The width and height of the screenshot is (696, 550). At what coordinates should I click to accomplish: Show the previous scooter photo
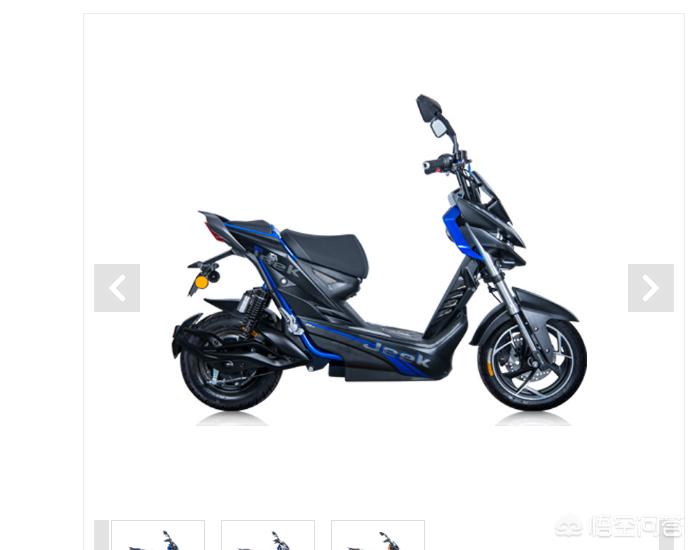tap(117, 288)
